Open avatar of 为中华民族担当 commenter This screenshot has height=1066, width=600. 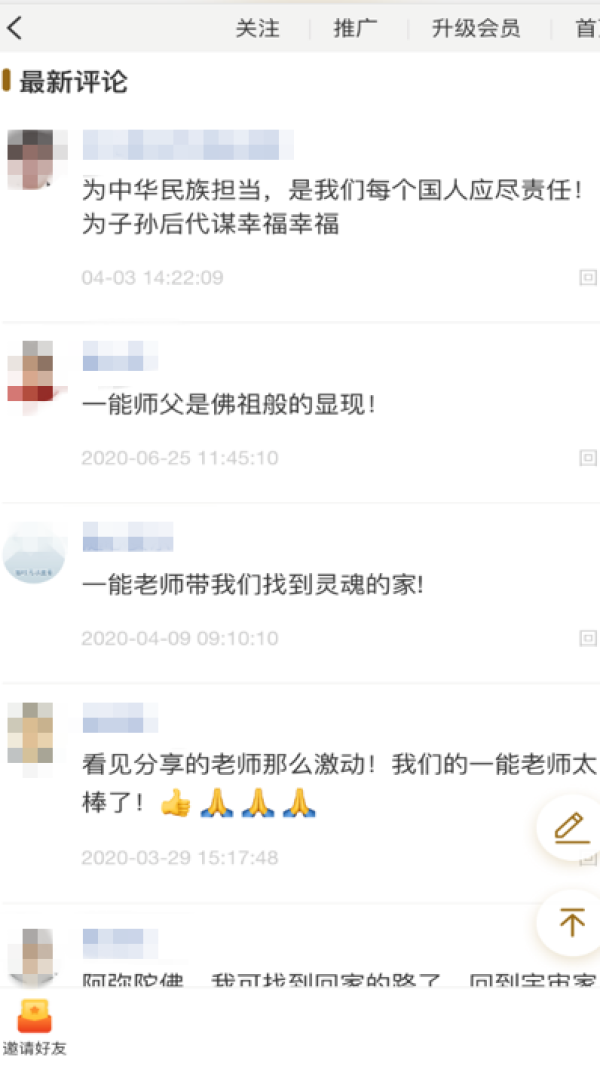tap(30, 158)
